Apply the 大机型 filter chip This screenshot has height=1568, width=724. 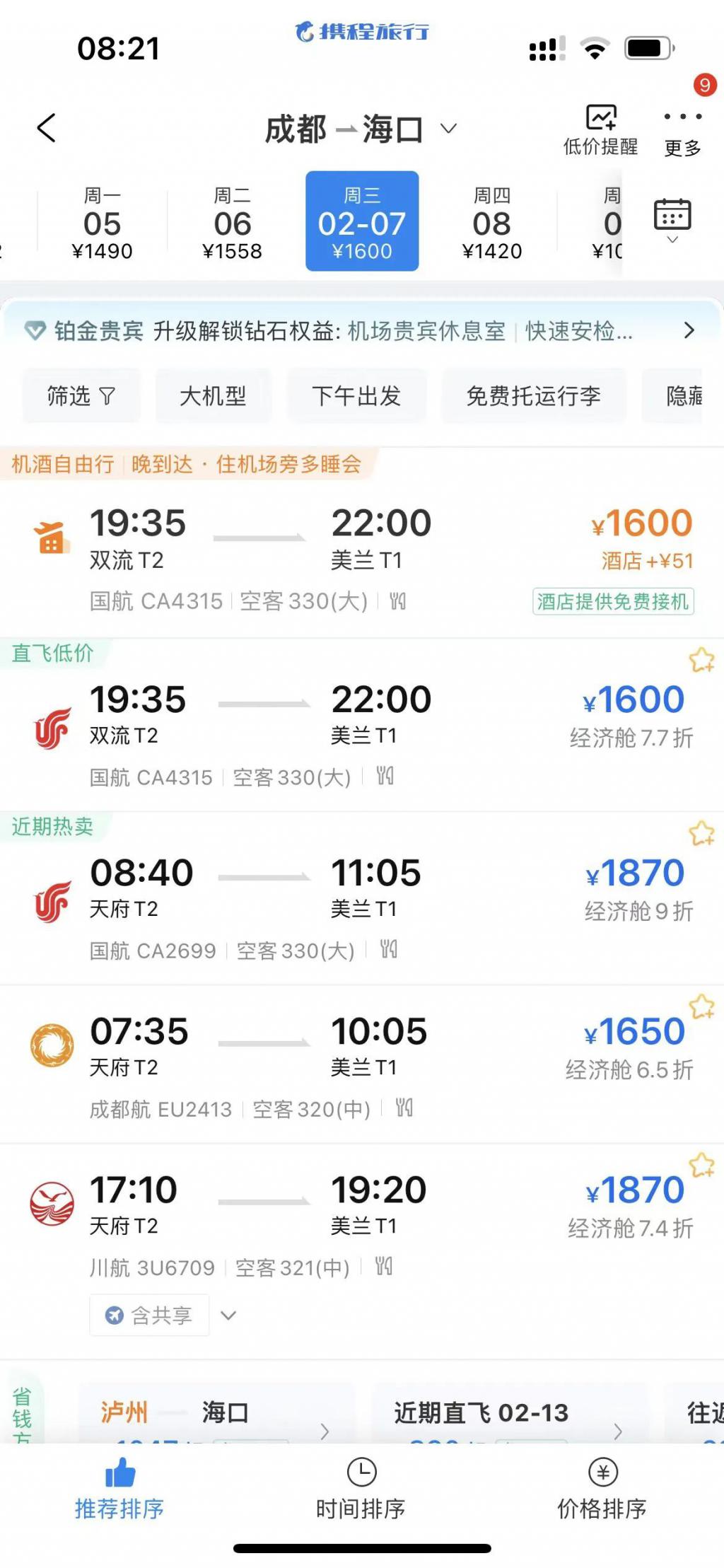pos(213,395)
